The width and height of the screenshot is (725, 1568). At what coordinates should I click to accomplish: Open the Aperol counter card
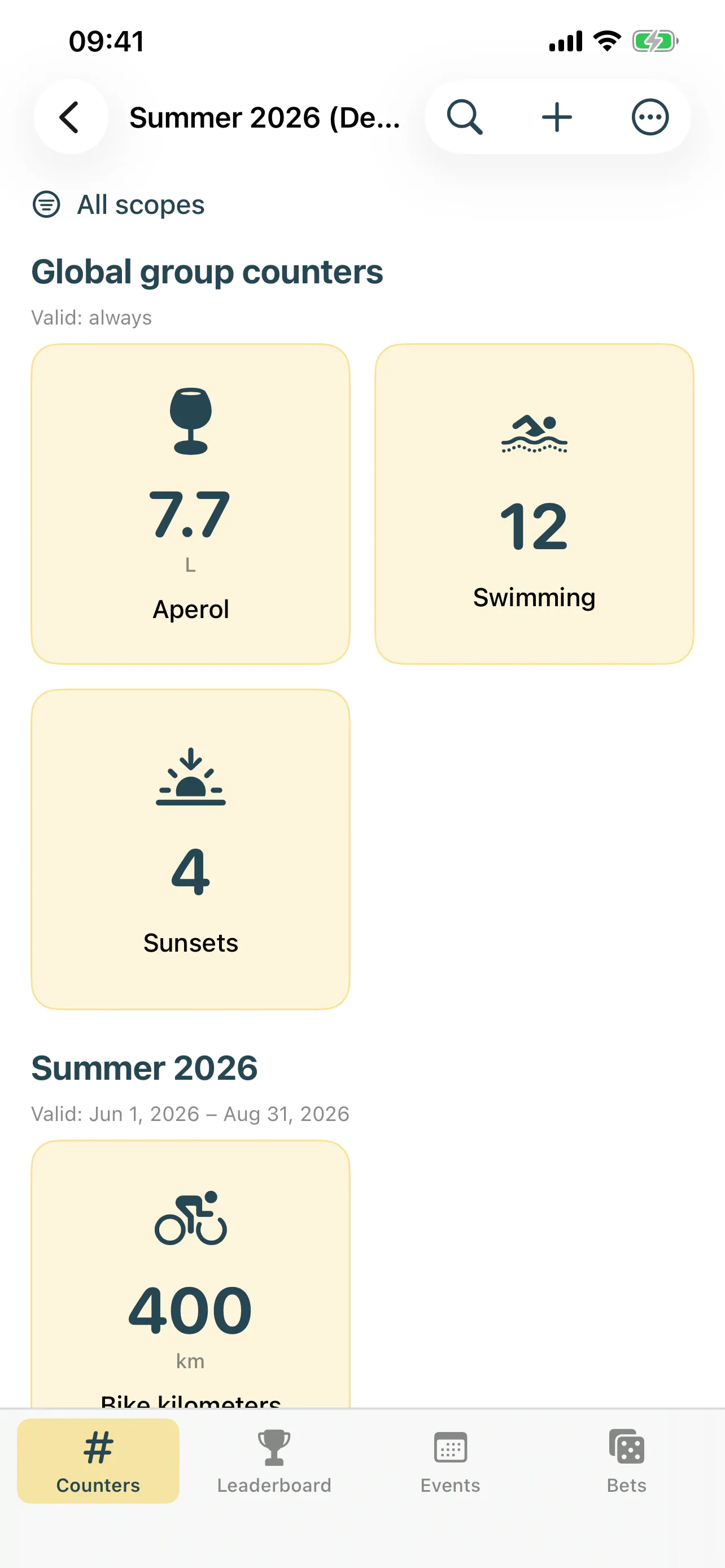(190, 504)
